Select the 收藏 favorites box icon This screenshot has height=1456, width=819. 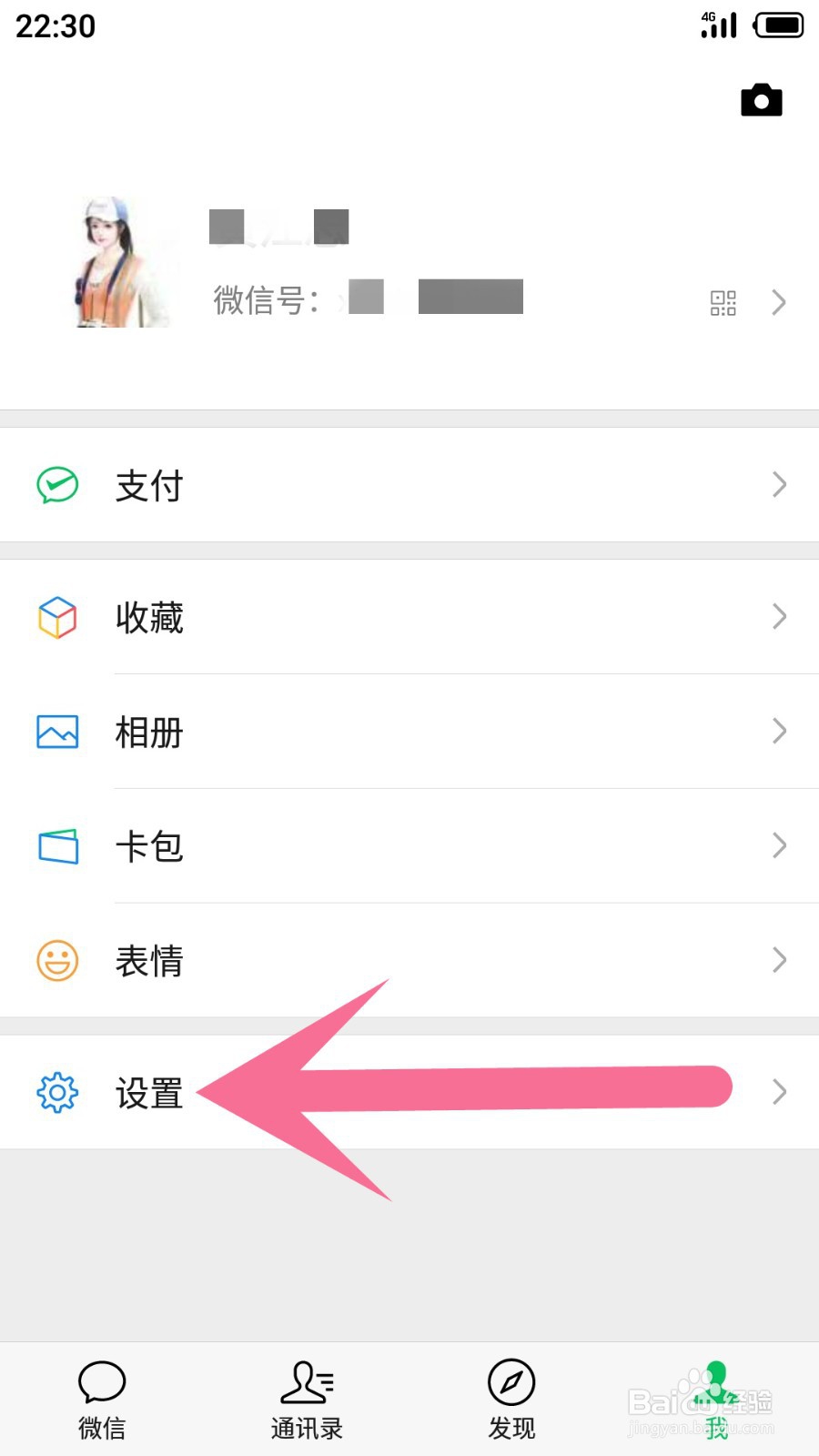tap(56, 617)
